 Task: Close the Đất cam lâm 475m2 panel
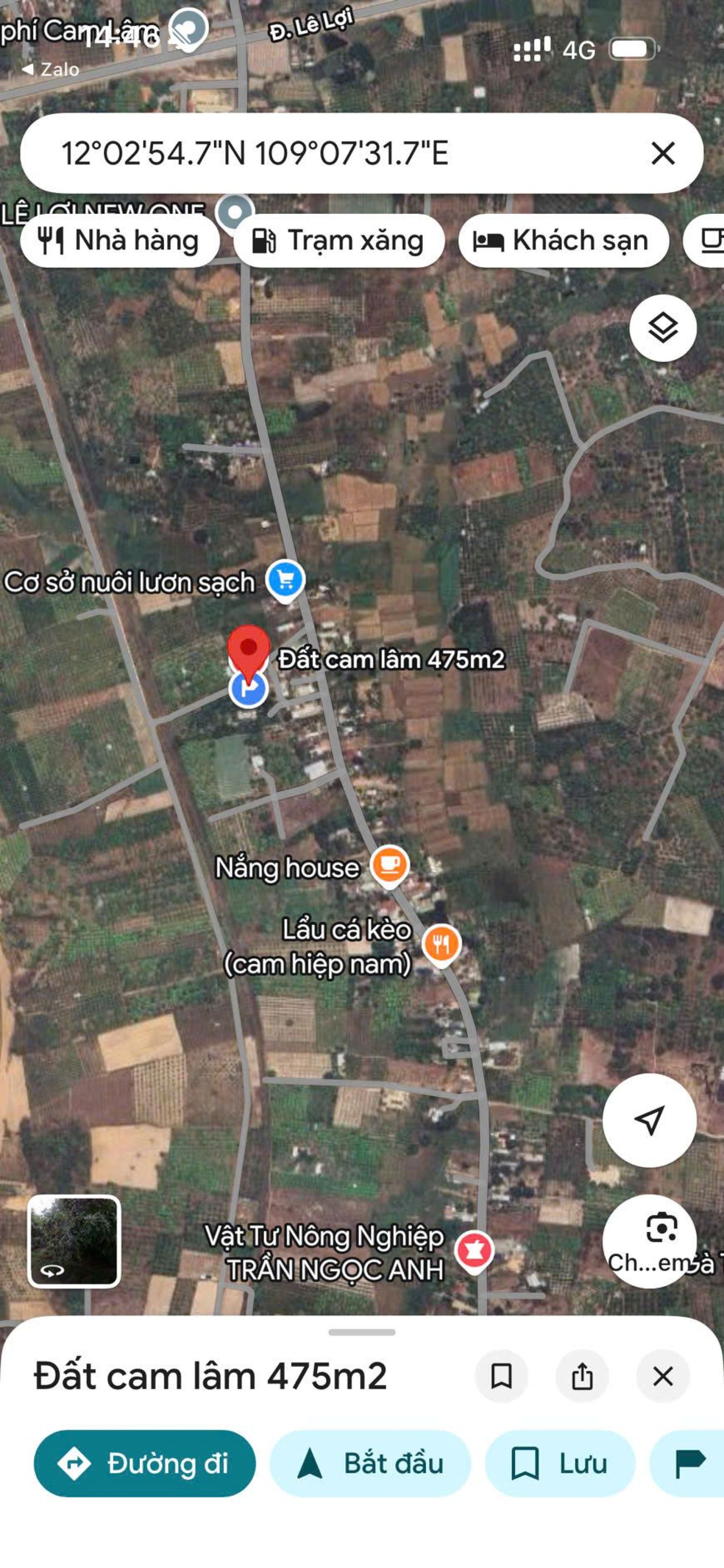(x=662, y=1376)
